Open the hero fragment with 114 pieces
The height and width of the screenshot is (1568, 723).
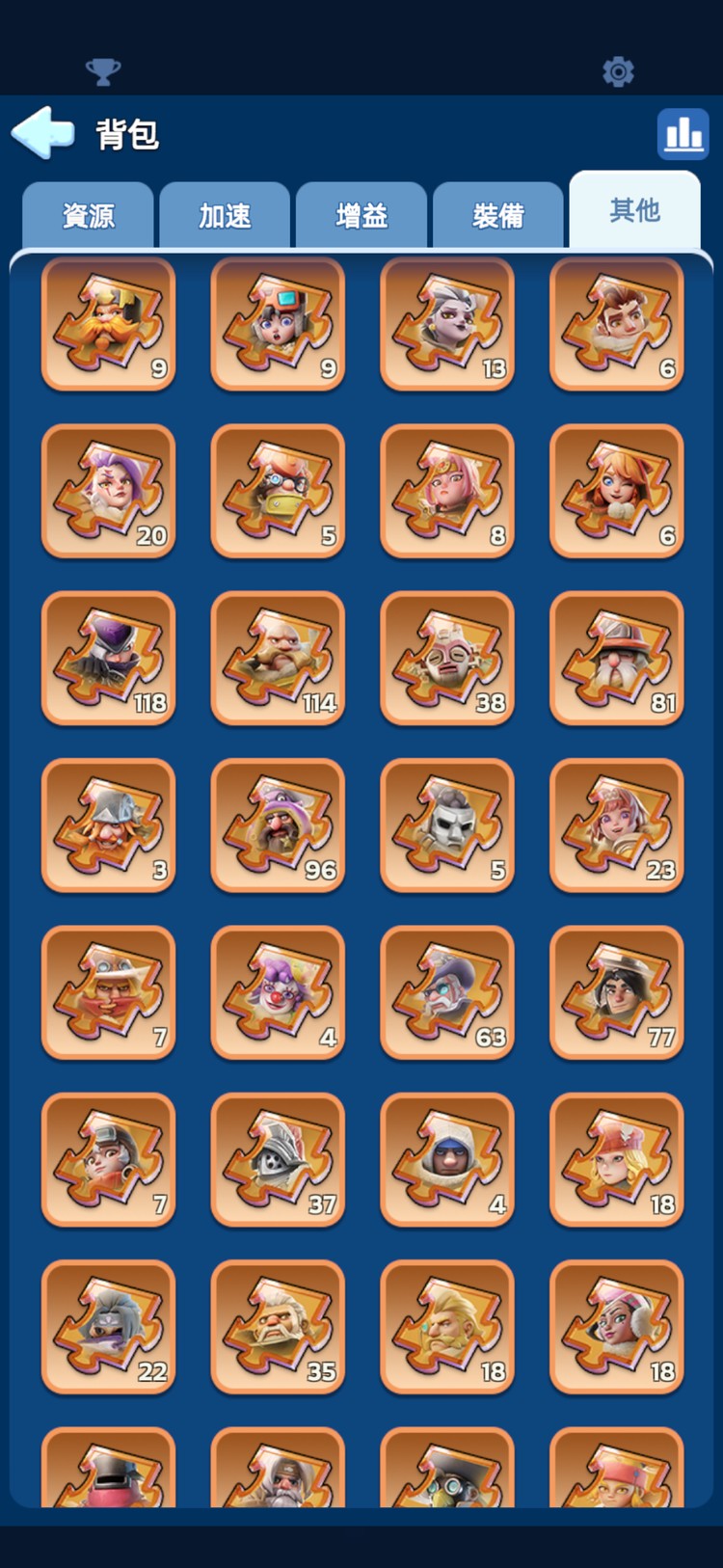[x=278, y=659]
